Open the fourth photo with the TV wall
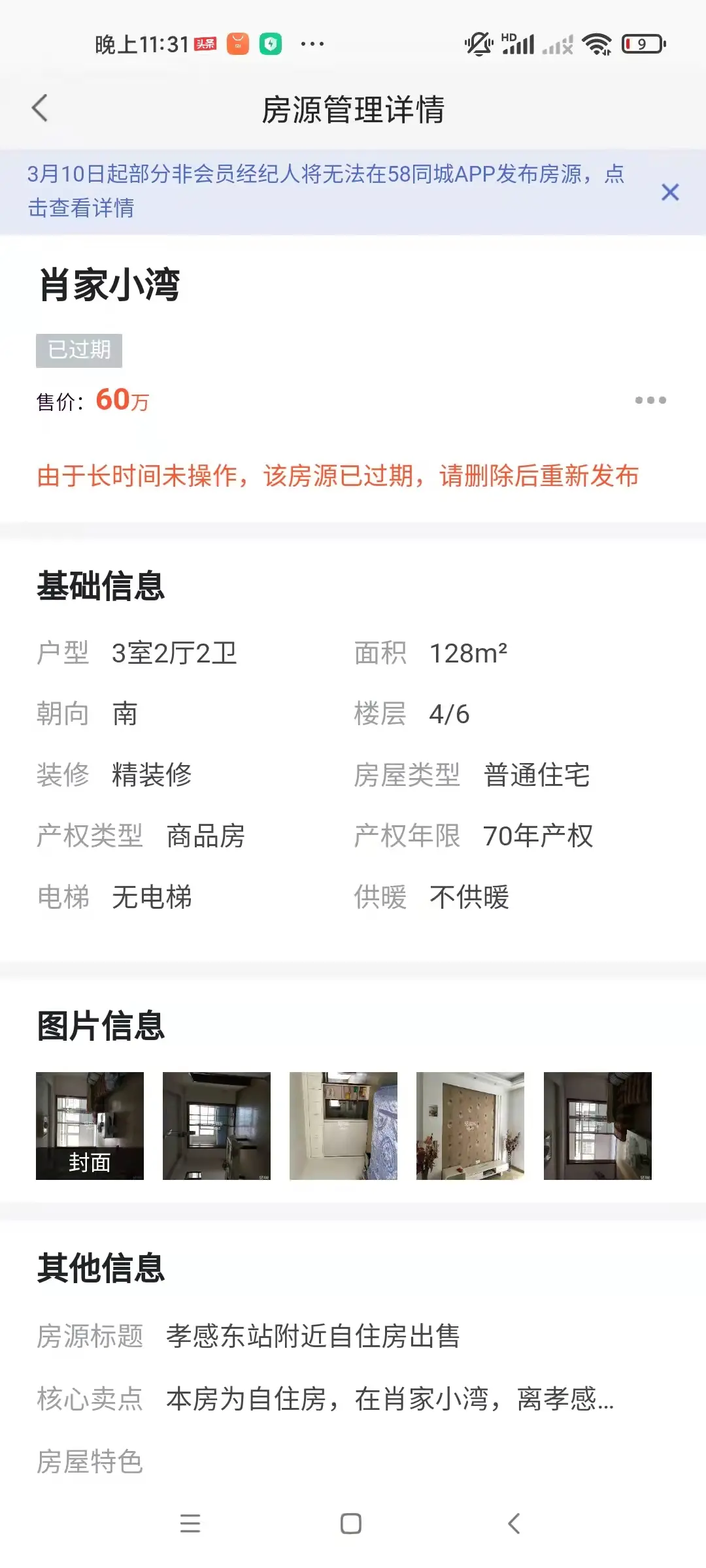This screenshot has width=706, height=1568. (470, 1125)
